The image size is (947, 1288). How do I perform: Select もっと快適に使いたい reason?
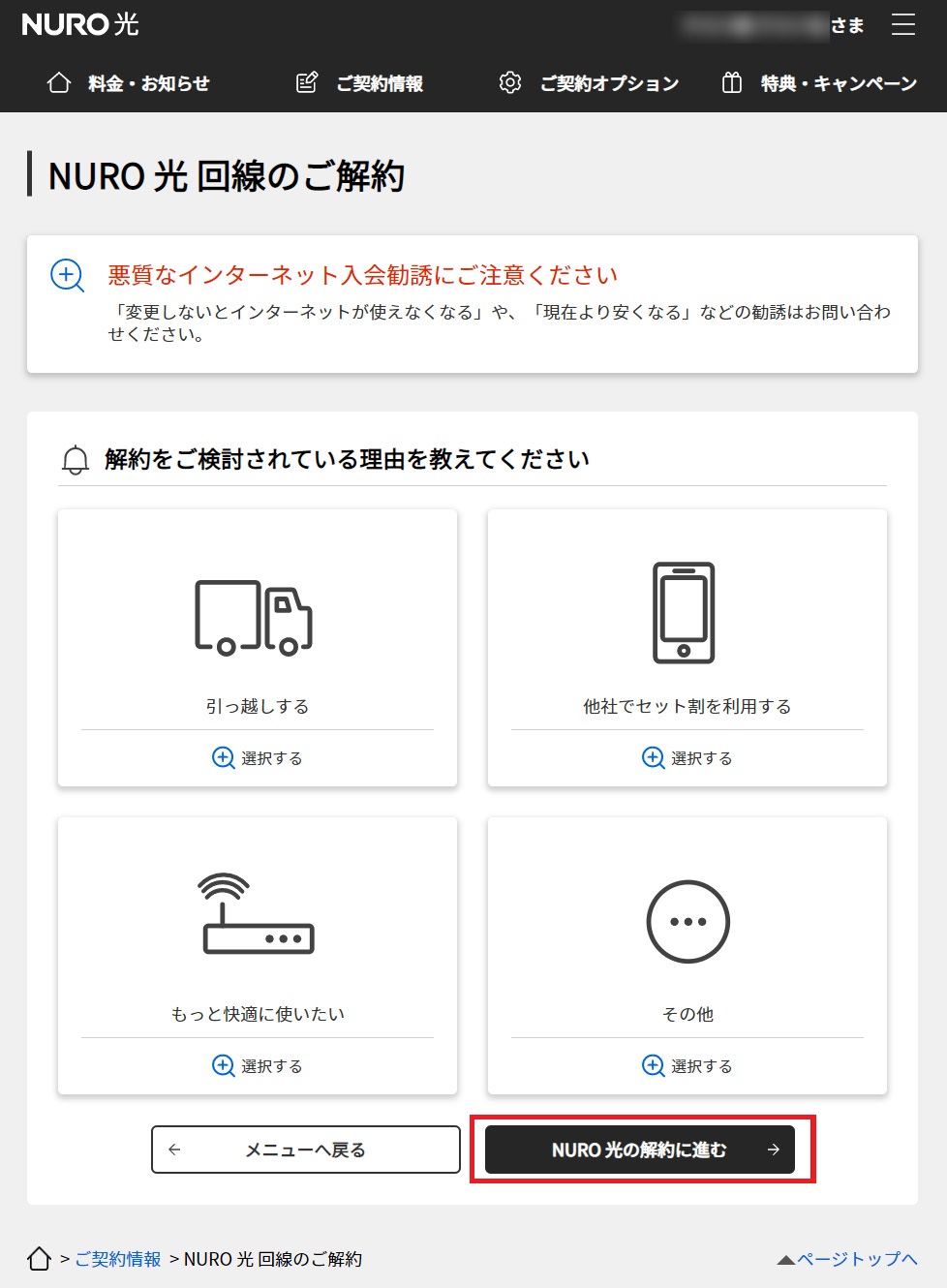(x=258, y=1065)
